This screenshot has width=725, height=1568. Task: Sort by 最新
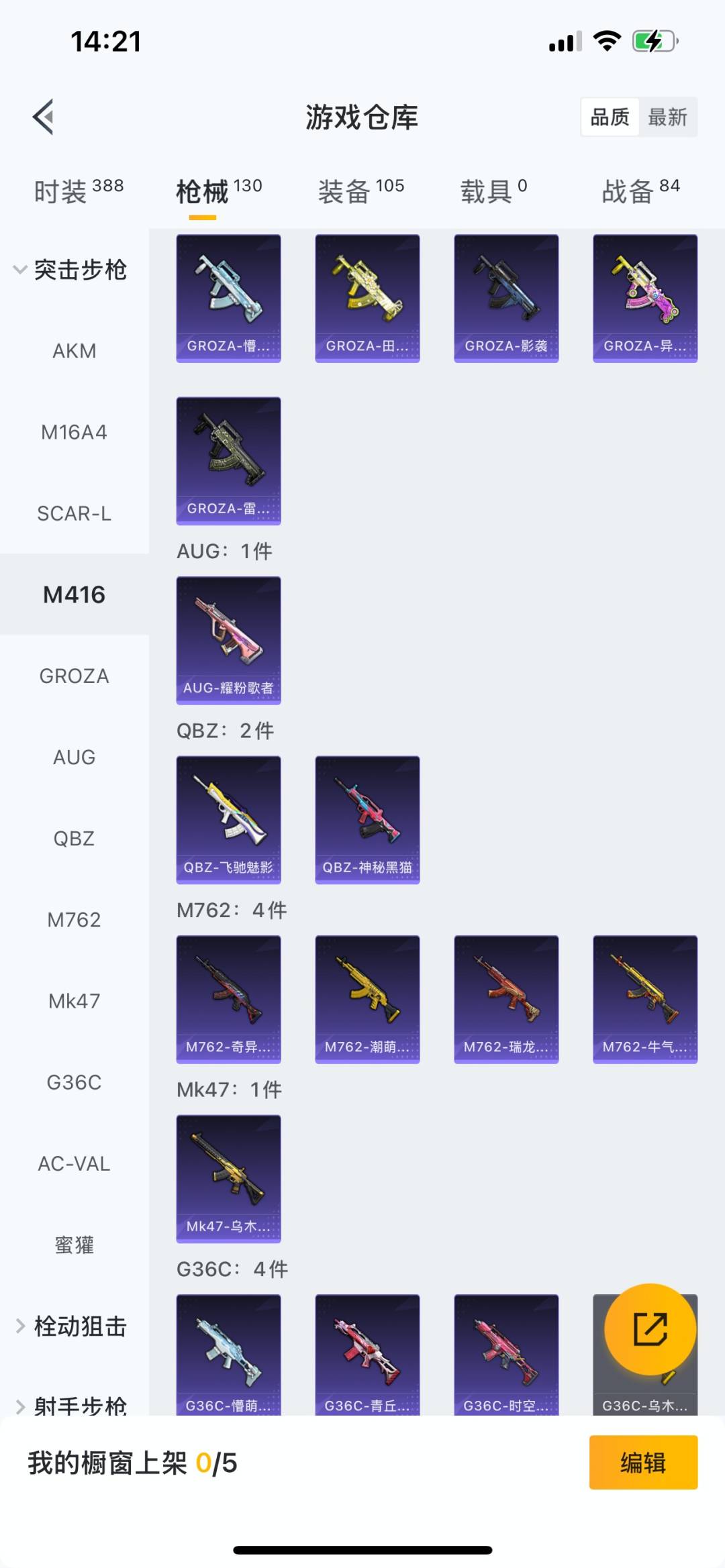(667, 117)
